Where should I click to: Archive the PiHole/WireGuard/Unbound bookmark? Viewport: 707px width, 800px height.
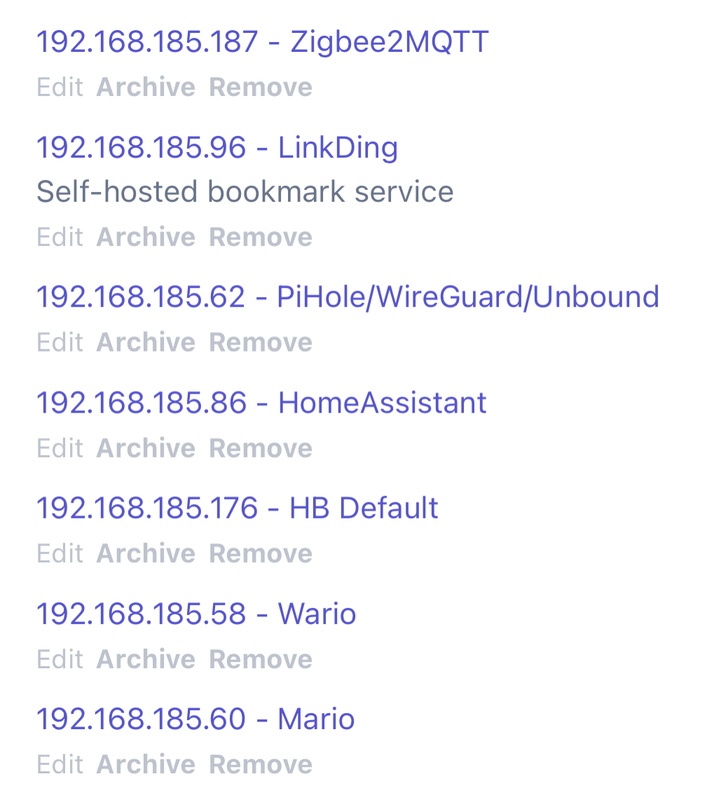coord(145,343)
